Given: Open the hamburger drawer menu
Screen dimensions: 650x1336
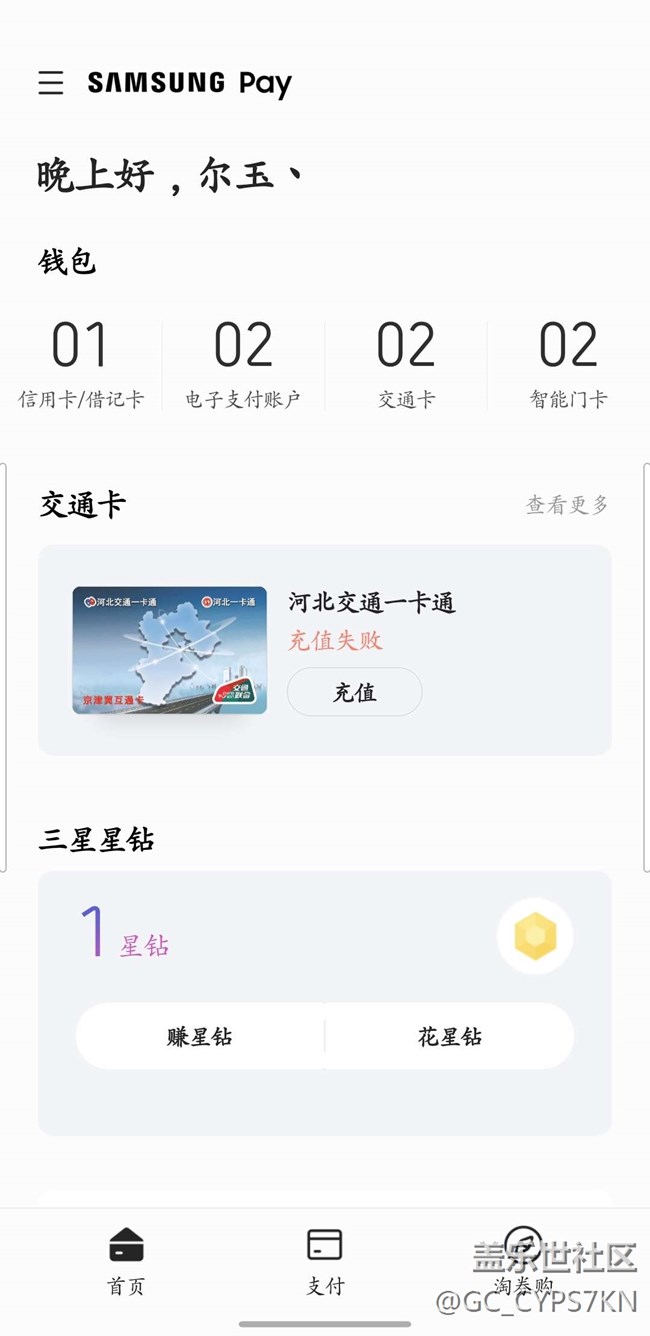Looking at the screenshot, I should (x=51, y=83).
